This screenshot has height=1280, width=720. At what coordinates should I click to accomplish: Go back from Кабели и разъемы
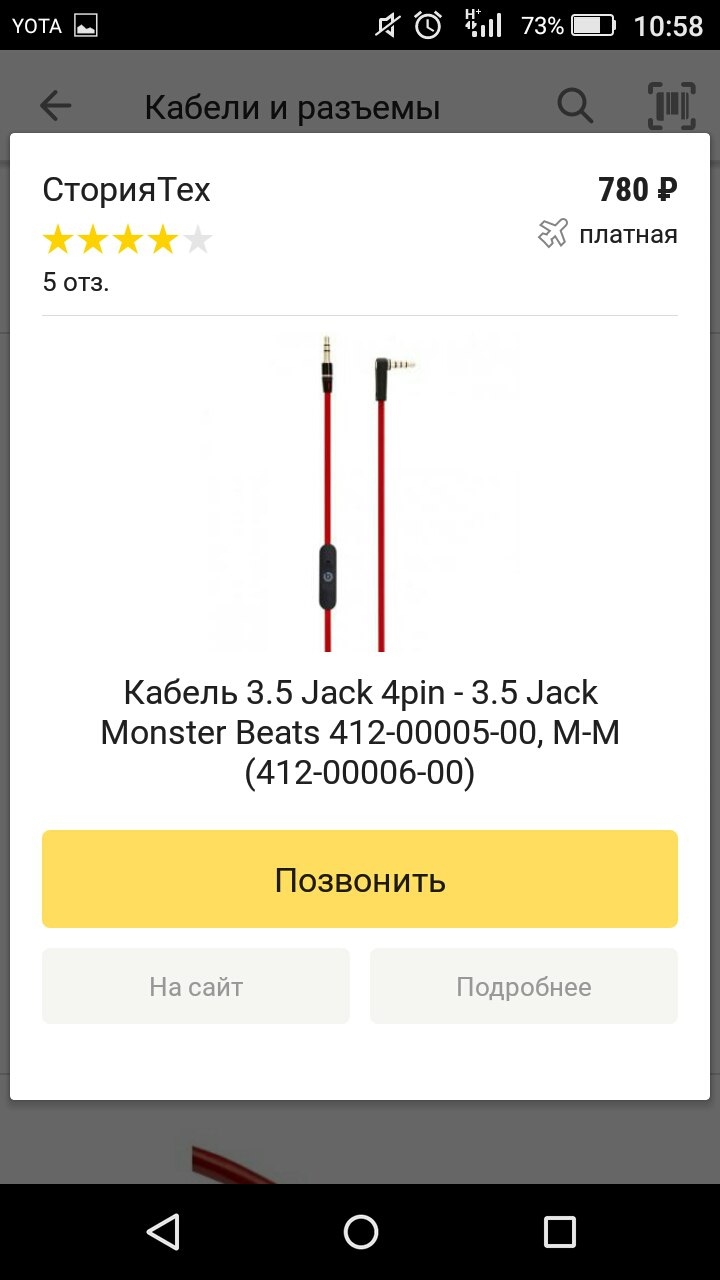[56, 106]
